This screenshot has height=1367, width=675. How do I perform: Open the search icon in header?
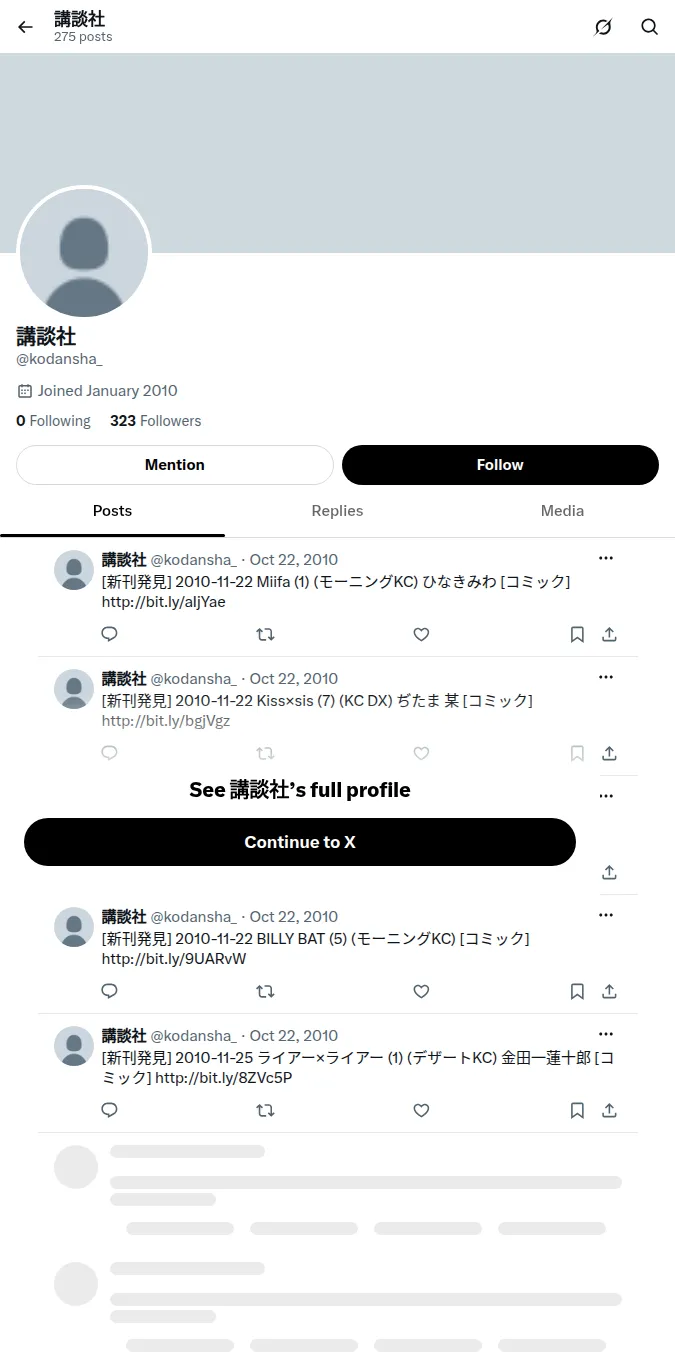pos(649,27)
